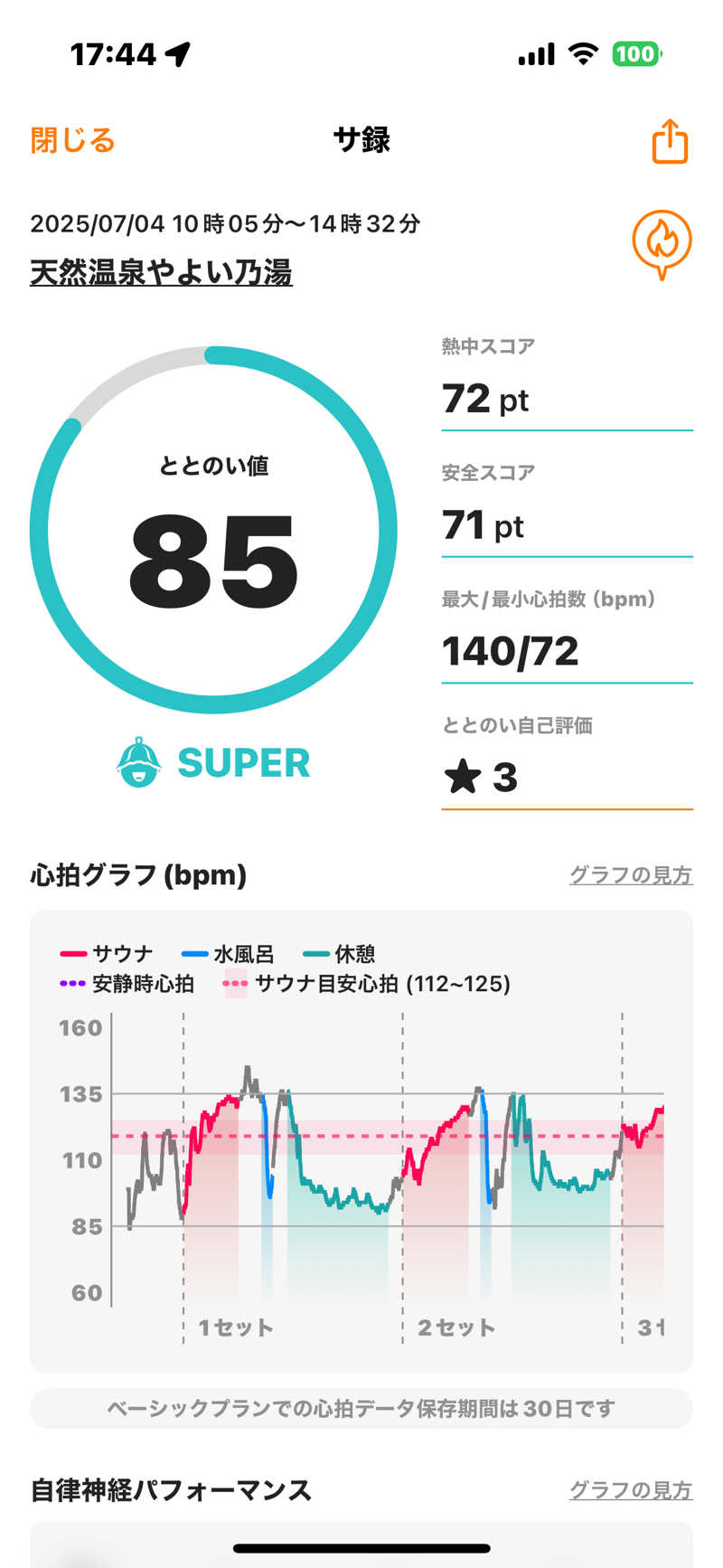
Task: Tap 閉じる to close the record
Action: pos(72,141)
